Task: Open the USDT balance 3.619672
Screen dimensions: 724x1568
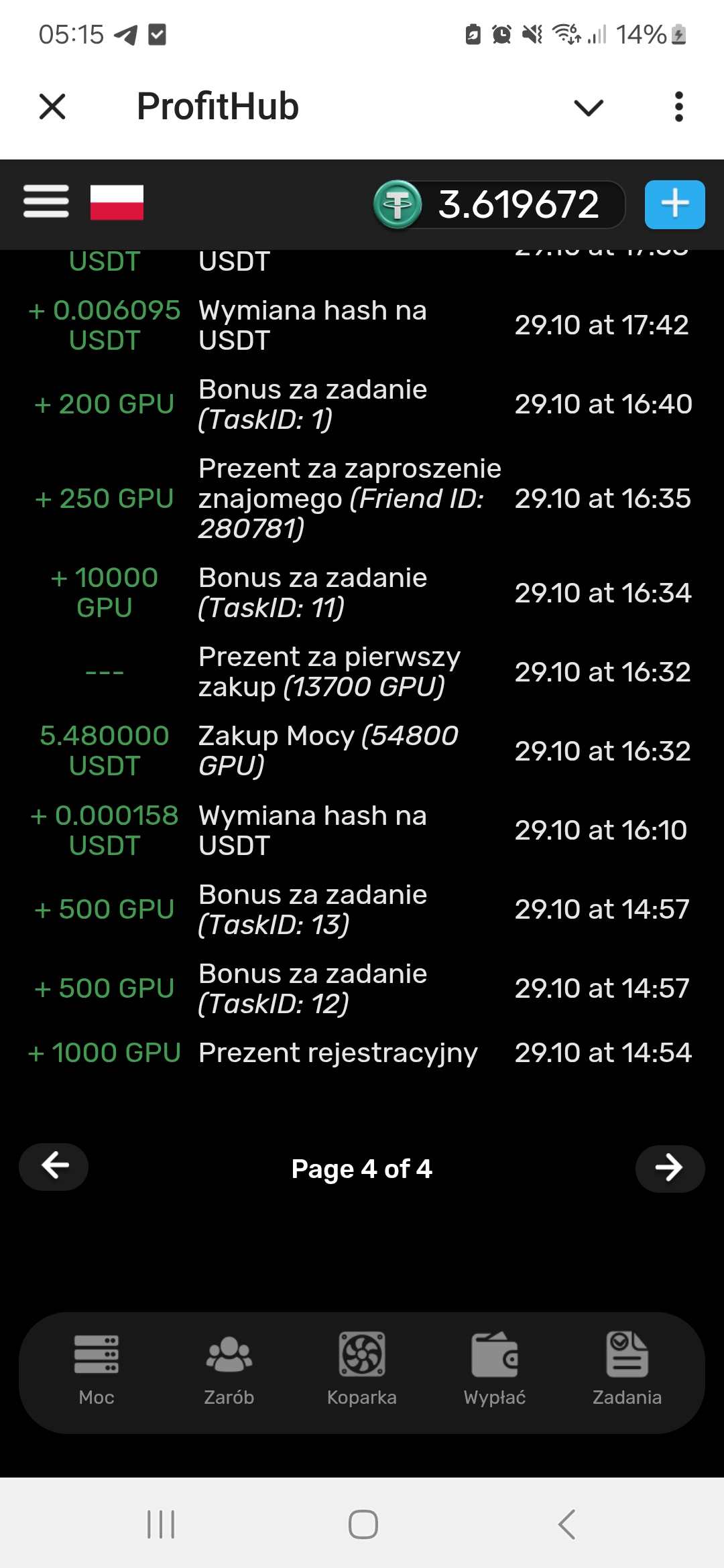Action: point(499,204)
